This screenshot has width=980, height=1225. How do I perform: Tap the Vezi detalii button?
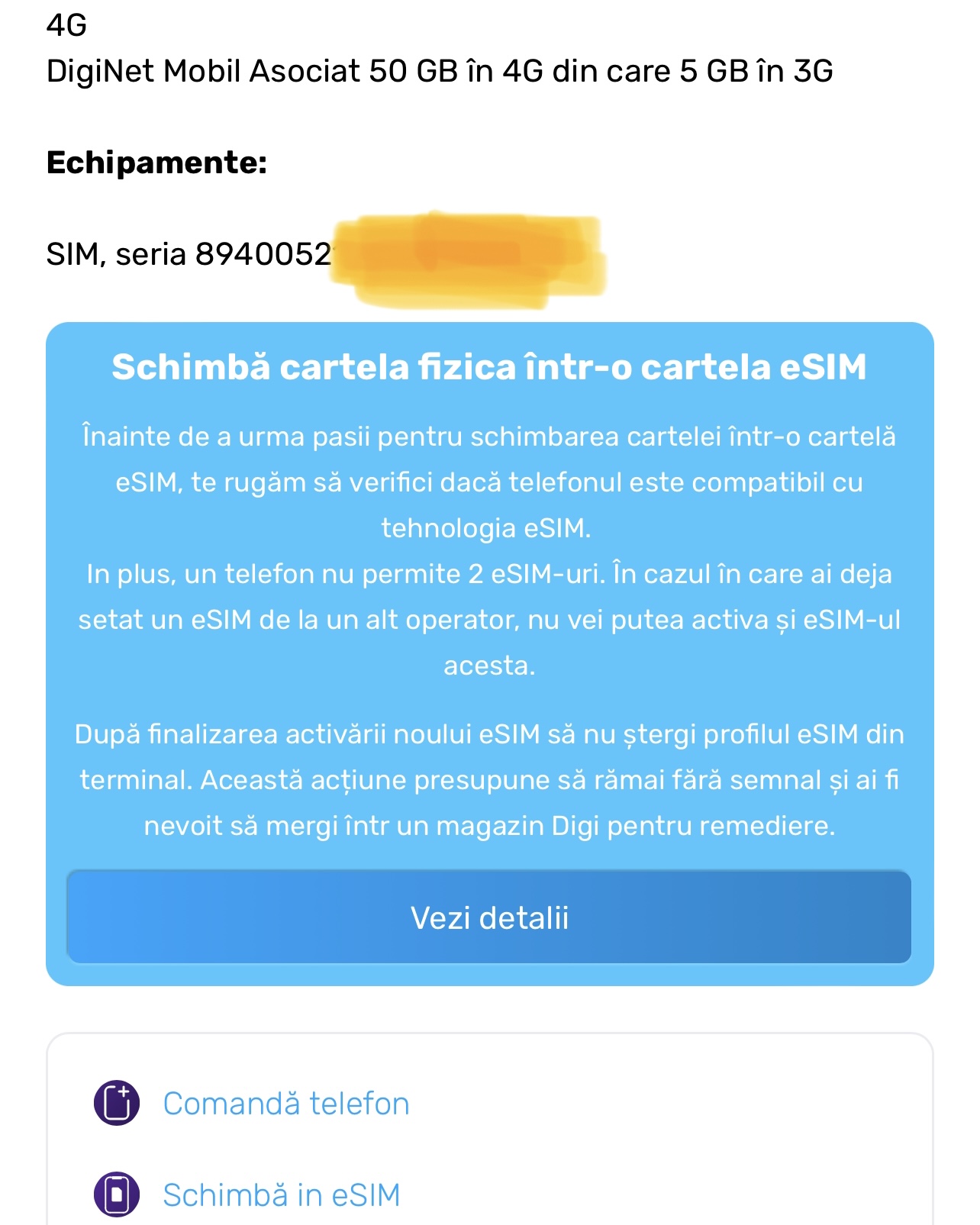[488, 917]
